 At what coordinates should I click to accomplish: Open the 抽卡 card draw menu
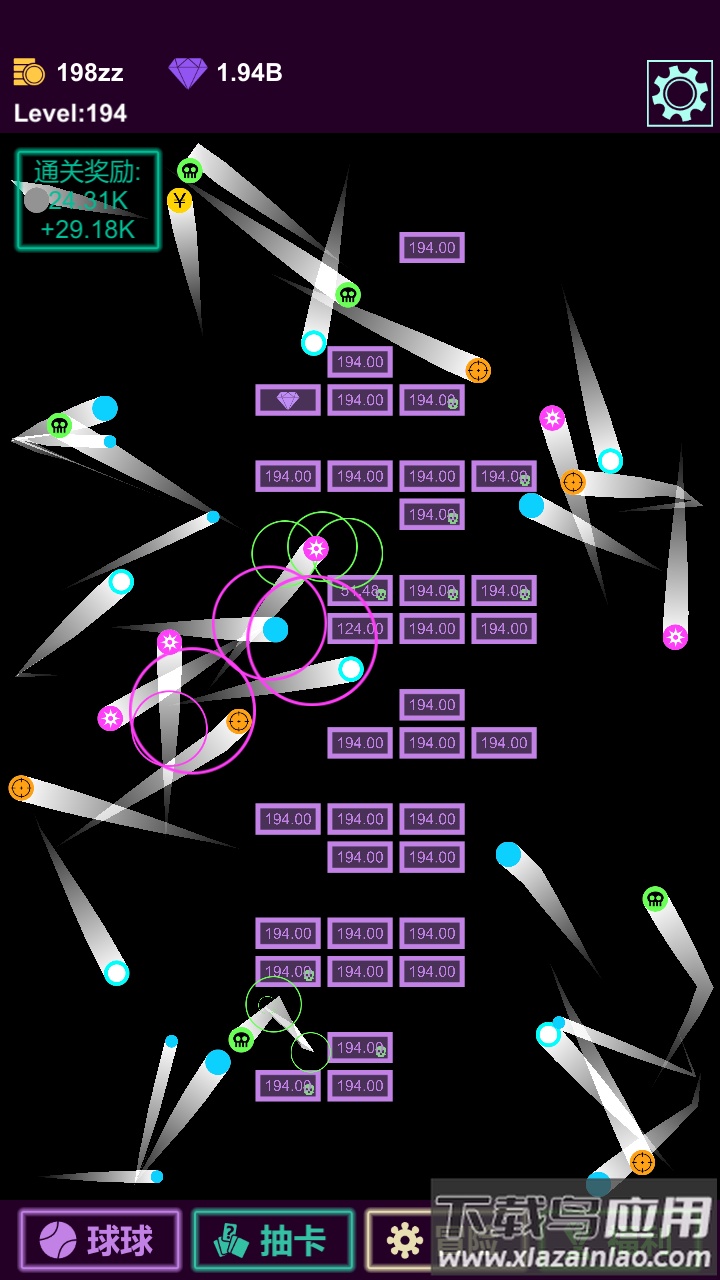[x=272, y=1241]
